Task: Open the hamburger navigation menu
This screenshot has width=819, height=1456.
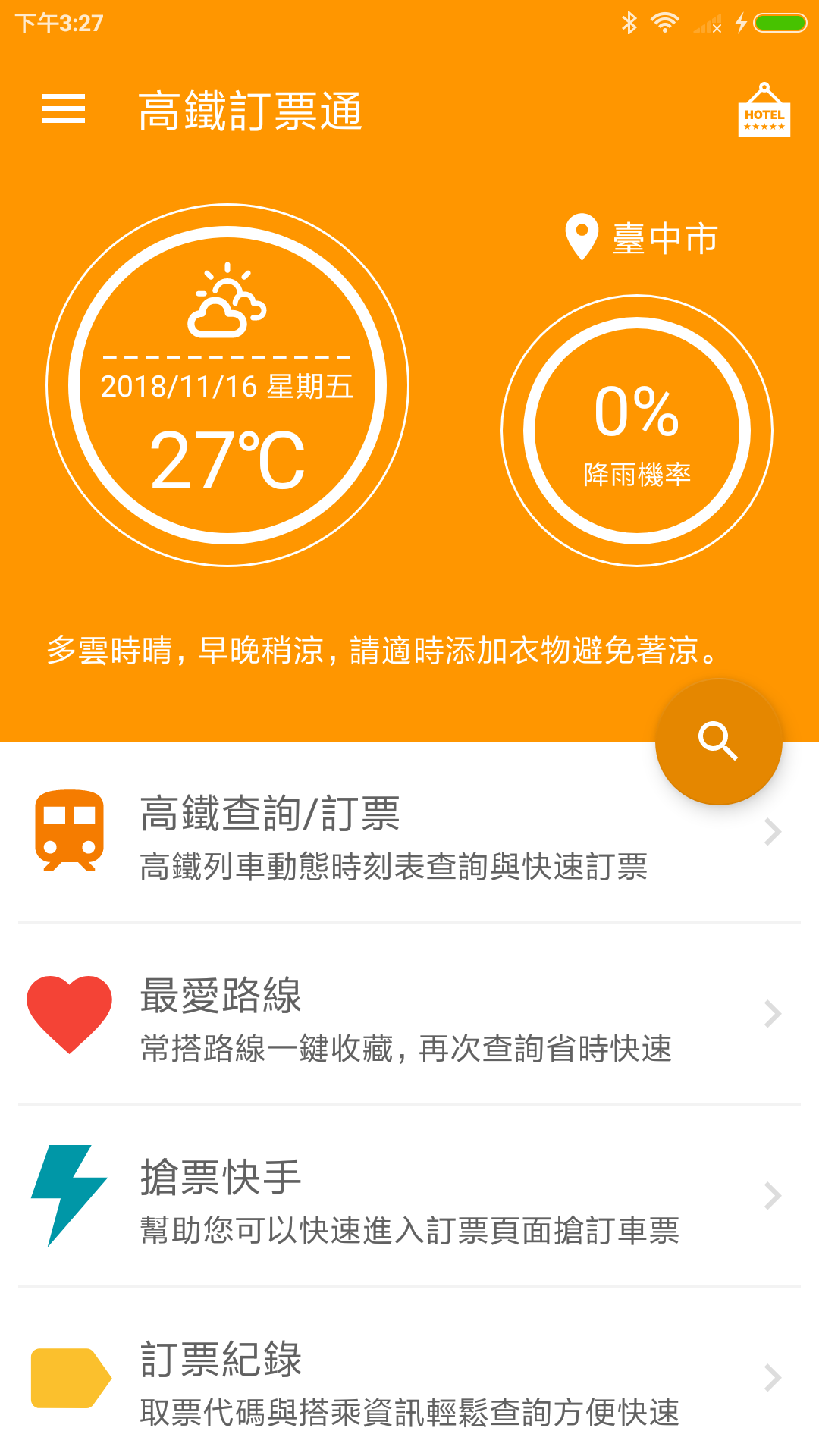Action: pos(64,108)
